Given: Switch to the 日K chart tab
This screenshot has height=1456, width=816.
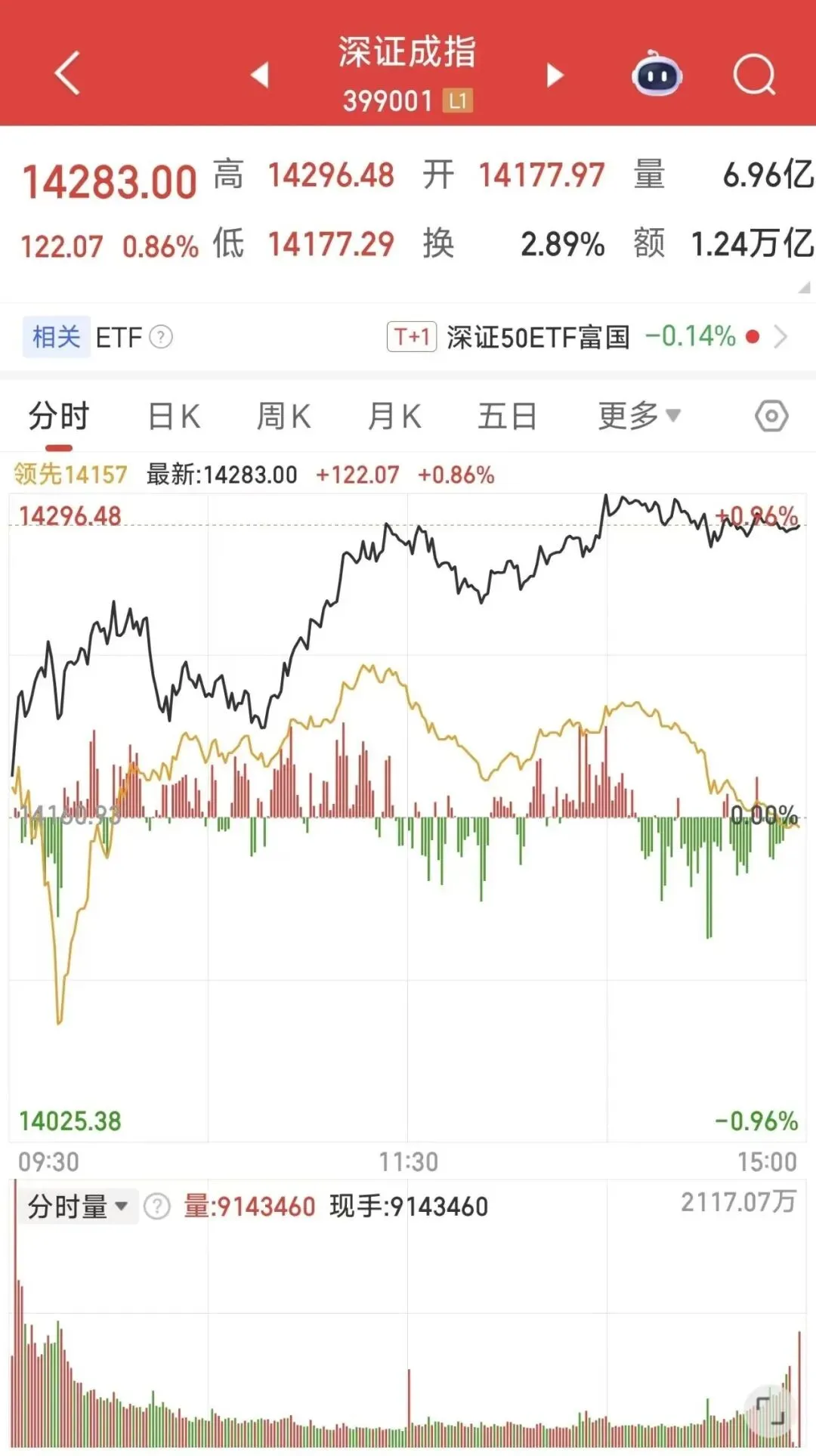Looking at the screenshot, I should [x=174, y=416].
